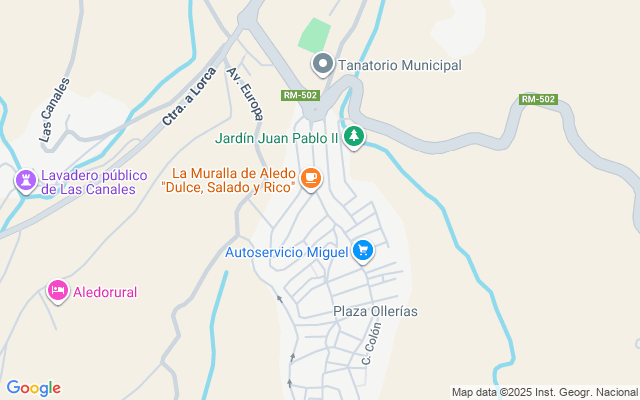Open the Aledorural lodging pin
Screen dimensions: 640x400
click(x=58, y=292)
